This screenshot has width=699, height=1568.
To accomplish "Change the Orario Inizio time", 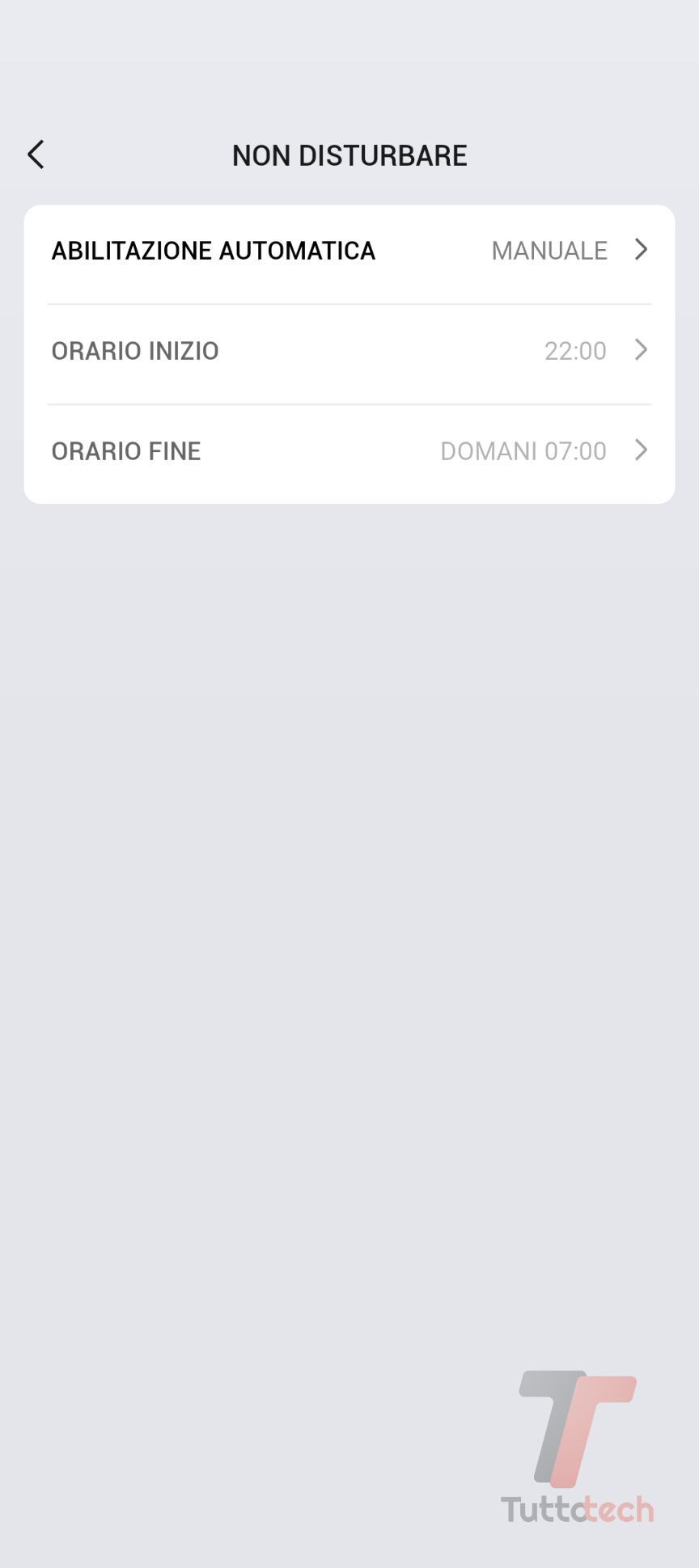I will (x=349, y=351).
